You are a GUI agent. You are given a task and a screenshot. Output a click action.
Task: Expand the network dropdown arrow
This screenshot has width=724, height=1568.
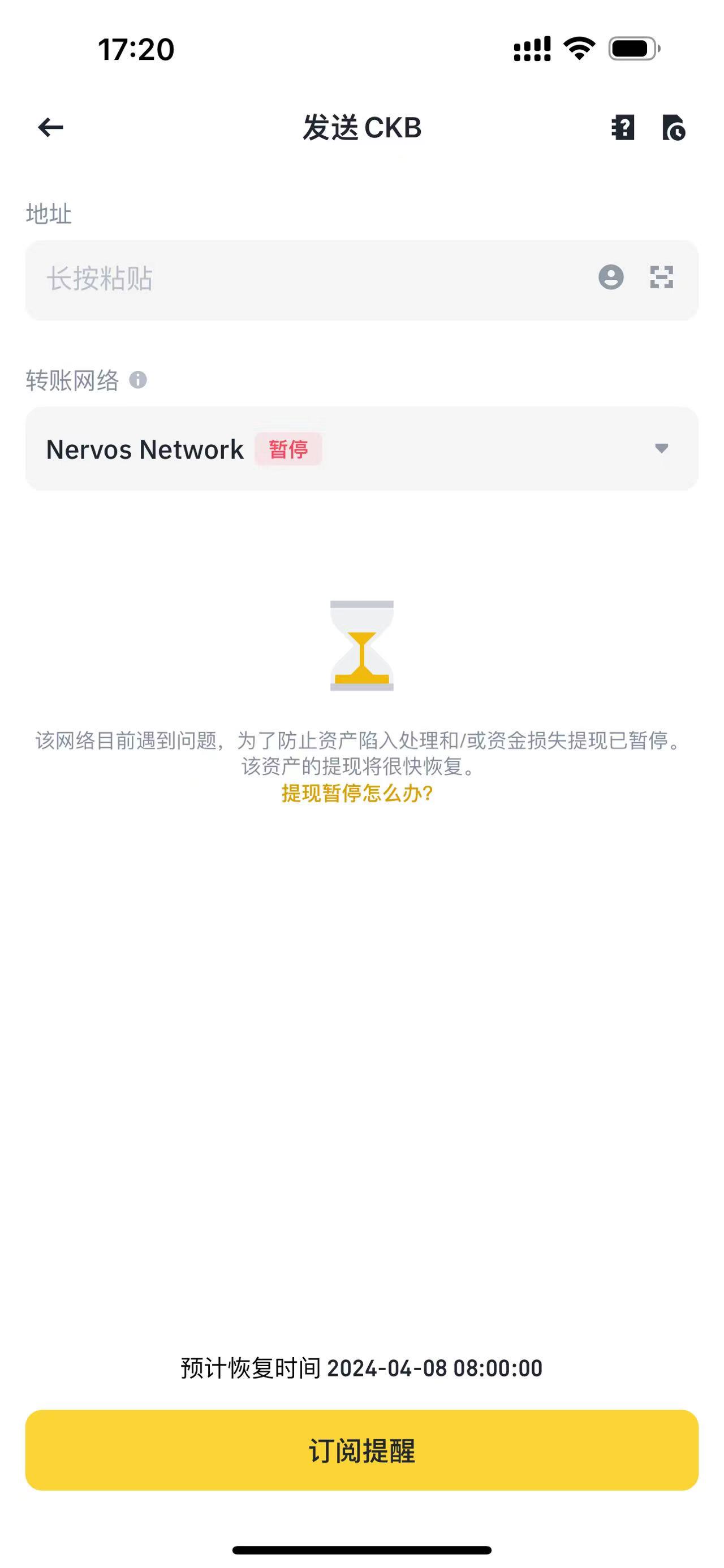[x=662, y=449]
